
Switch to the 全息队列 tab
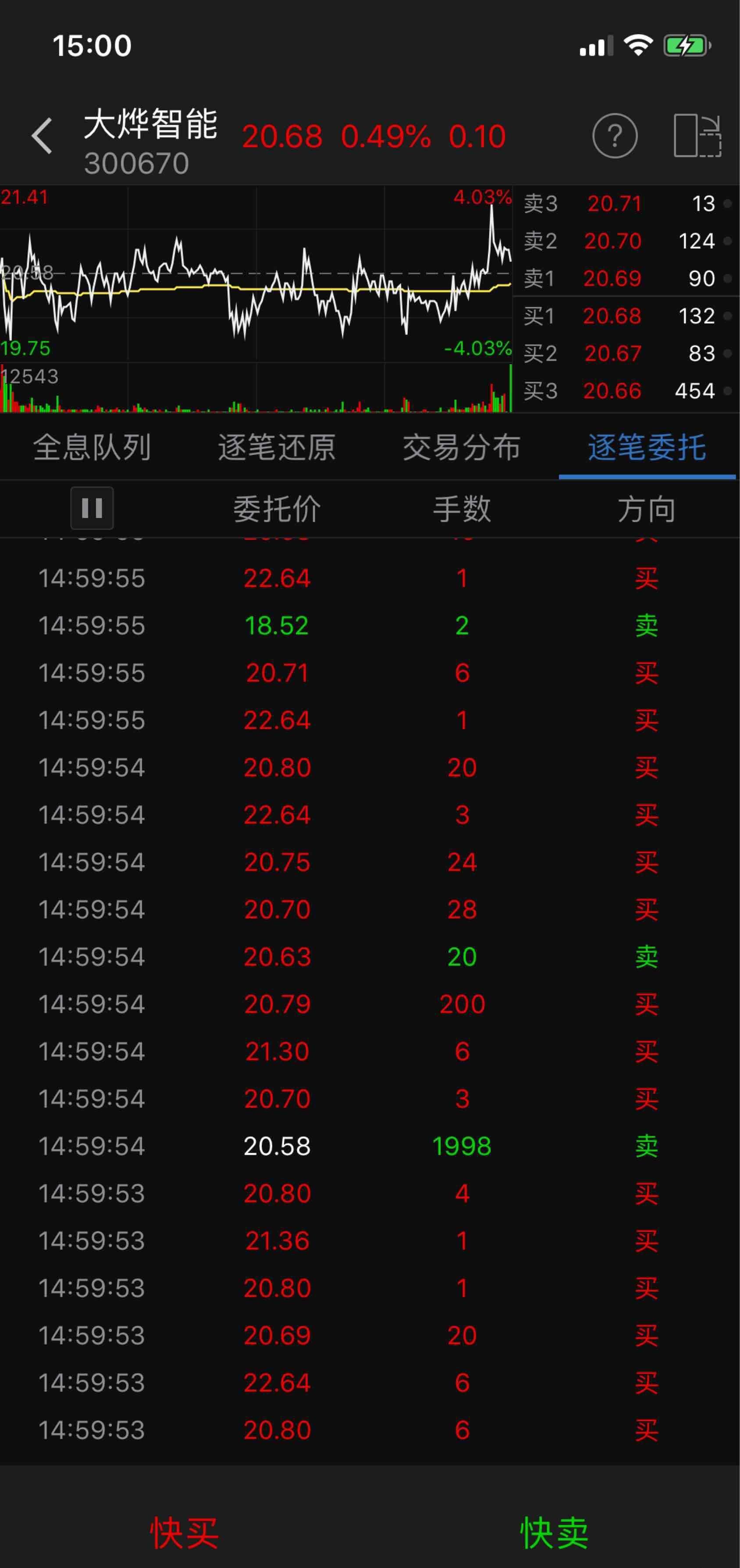click(92, 447)
